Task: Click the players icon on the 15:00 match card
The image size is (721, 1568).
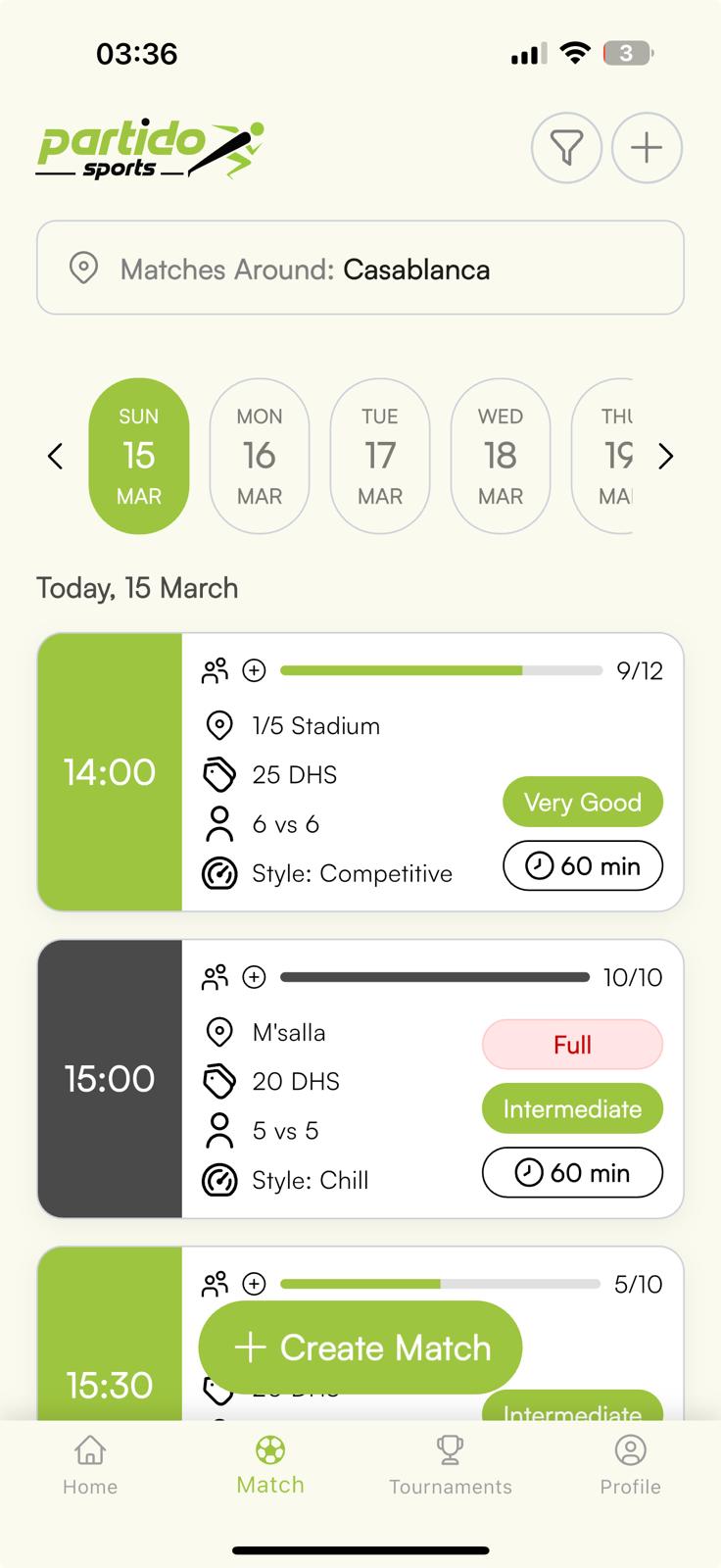Action: [216, 976]
